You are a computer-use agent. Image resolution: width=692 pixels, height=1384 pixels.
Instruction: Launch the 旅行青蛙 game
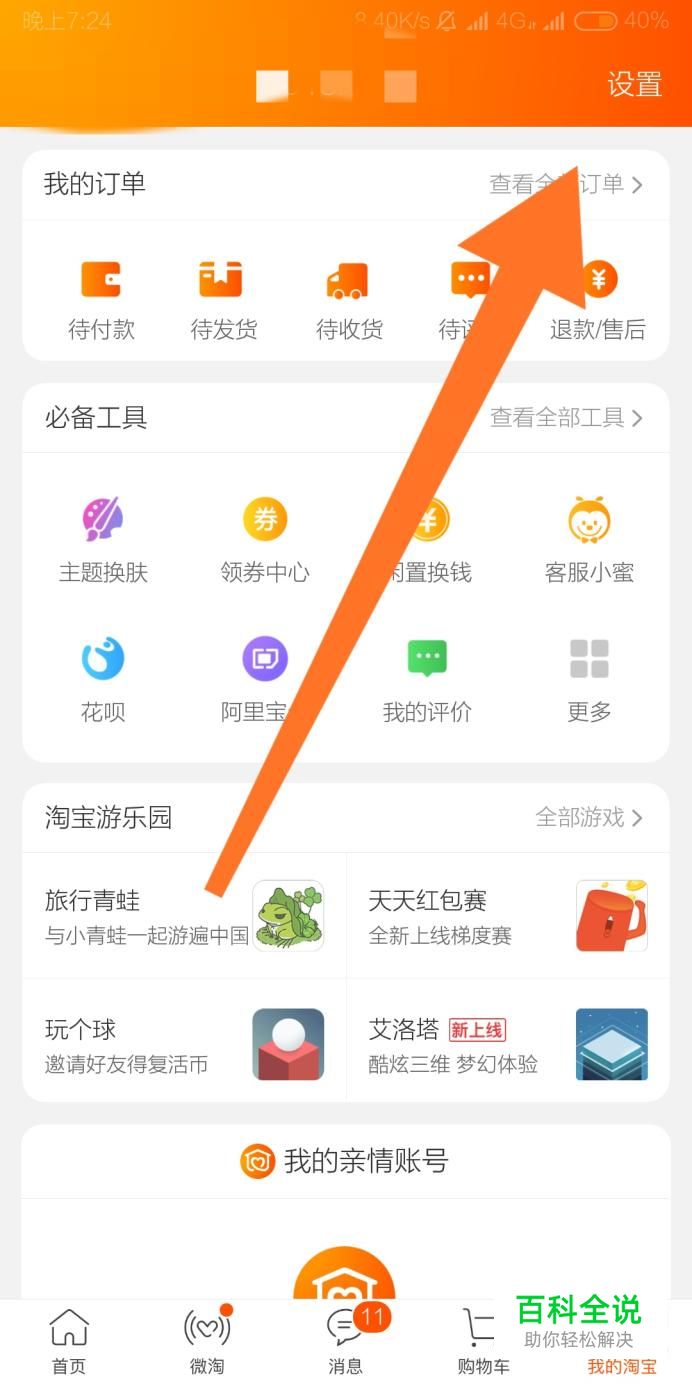pos(185,915)
